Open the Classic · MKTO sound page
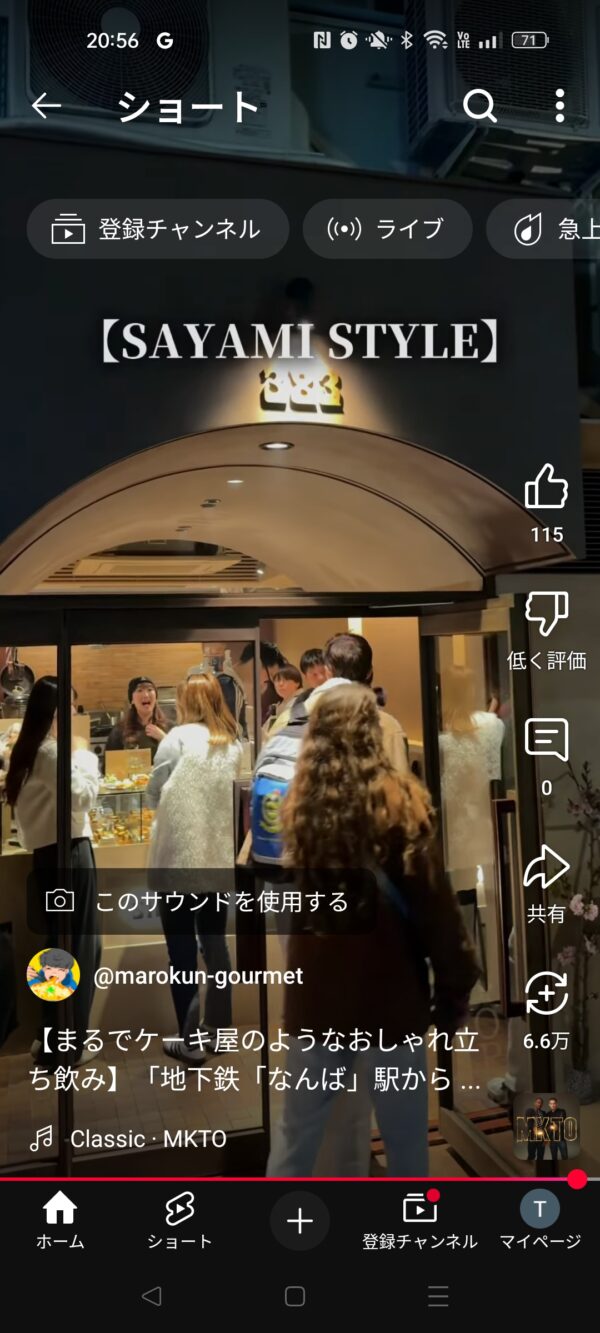The image size is (600, 1333). click(x=147, y=1139)
